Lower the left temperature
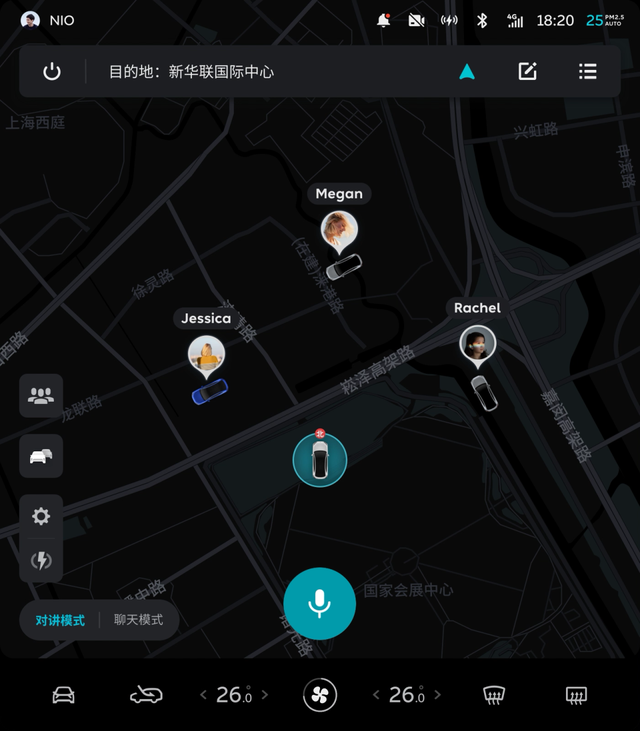 pyautogui.click(x=204, y=695)
